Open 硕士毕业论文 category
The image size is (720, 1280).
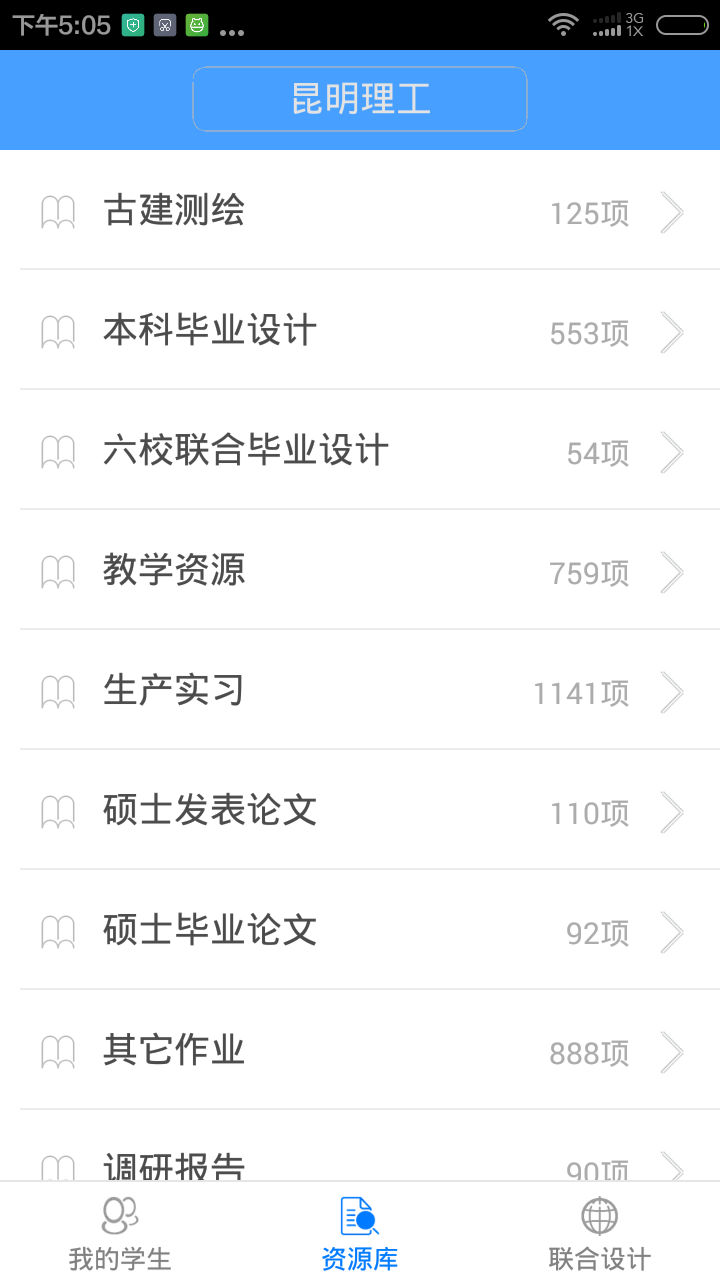(x=360, y=931)
